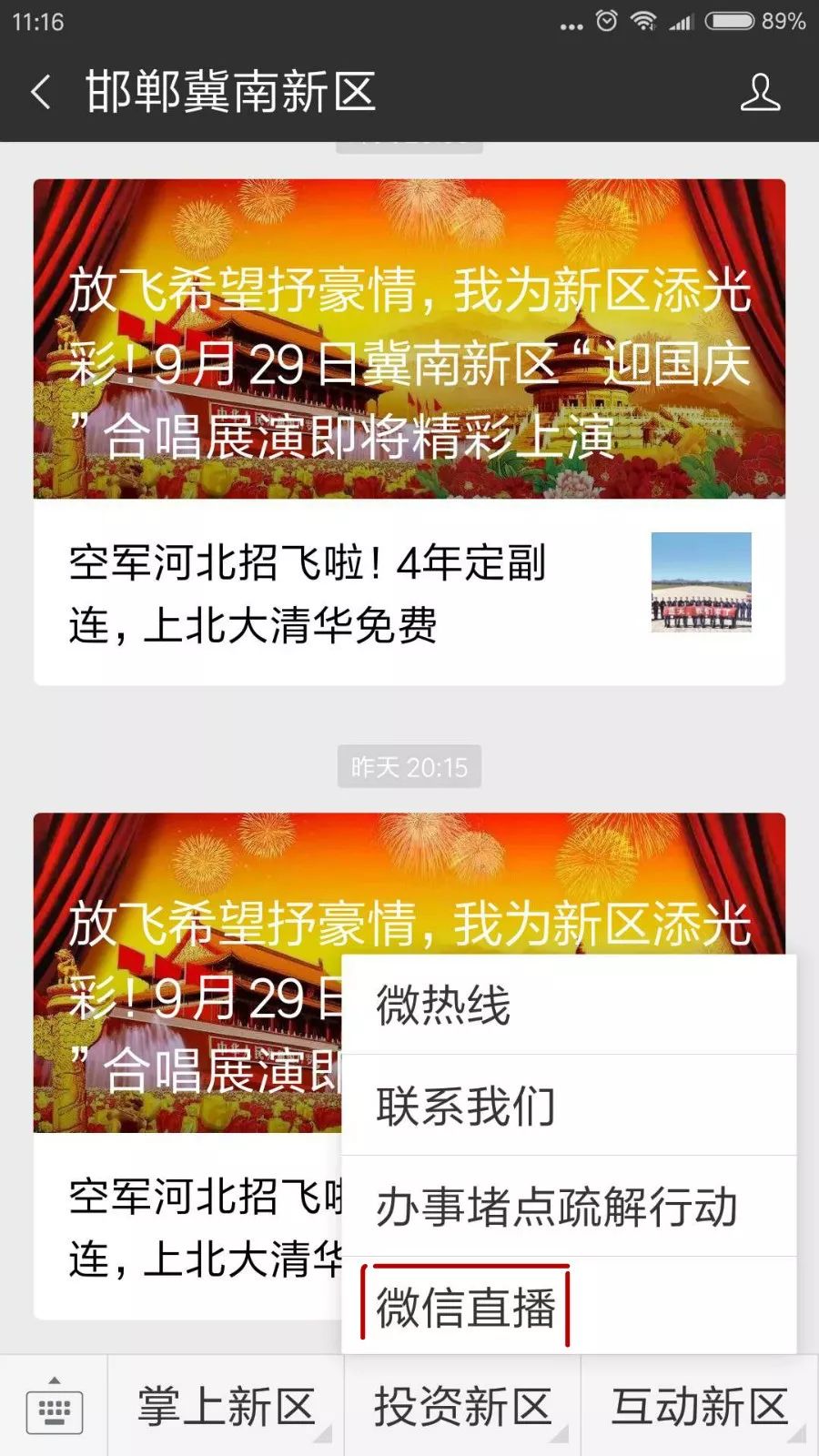Switch to the 掌上新区 tab

[x=223, y=1406]
